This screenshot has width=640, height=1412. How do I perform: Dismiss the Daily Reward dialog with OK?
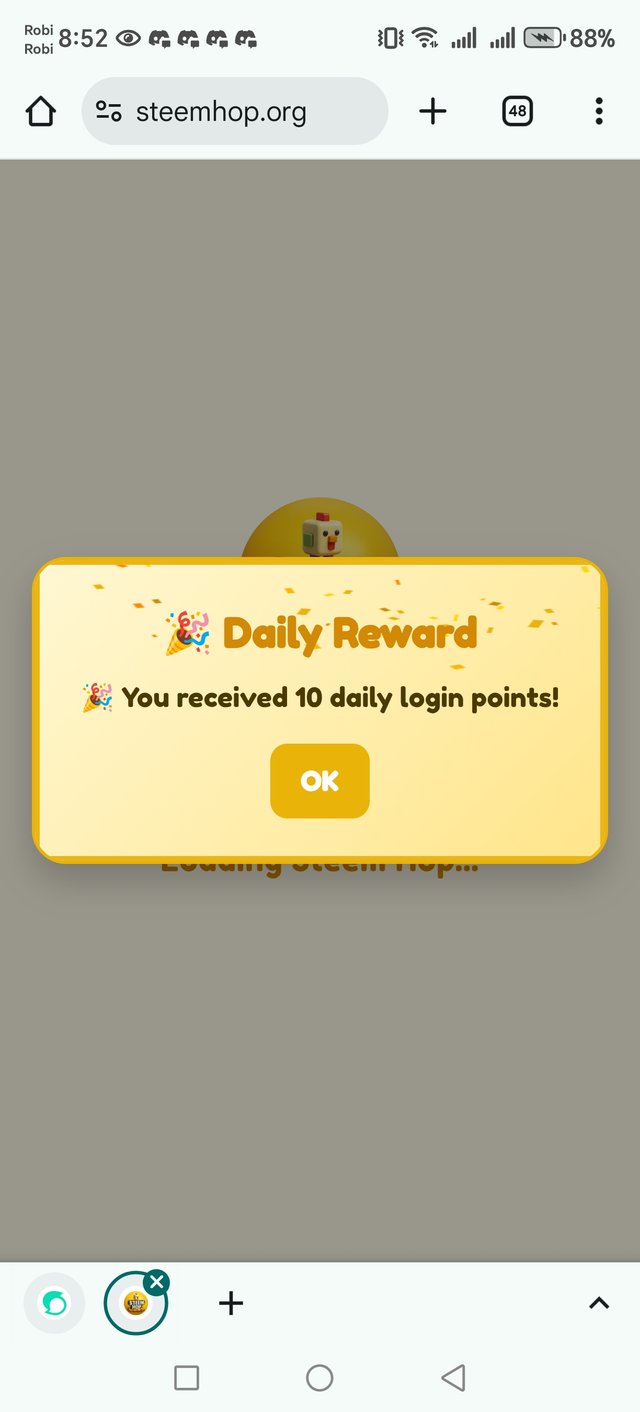click(319, 781)
